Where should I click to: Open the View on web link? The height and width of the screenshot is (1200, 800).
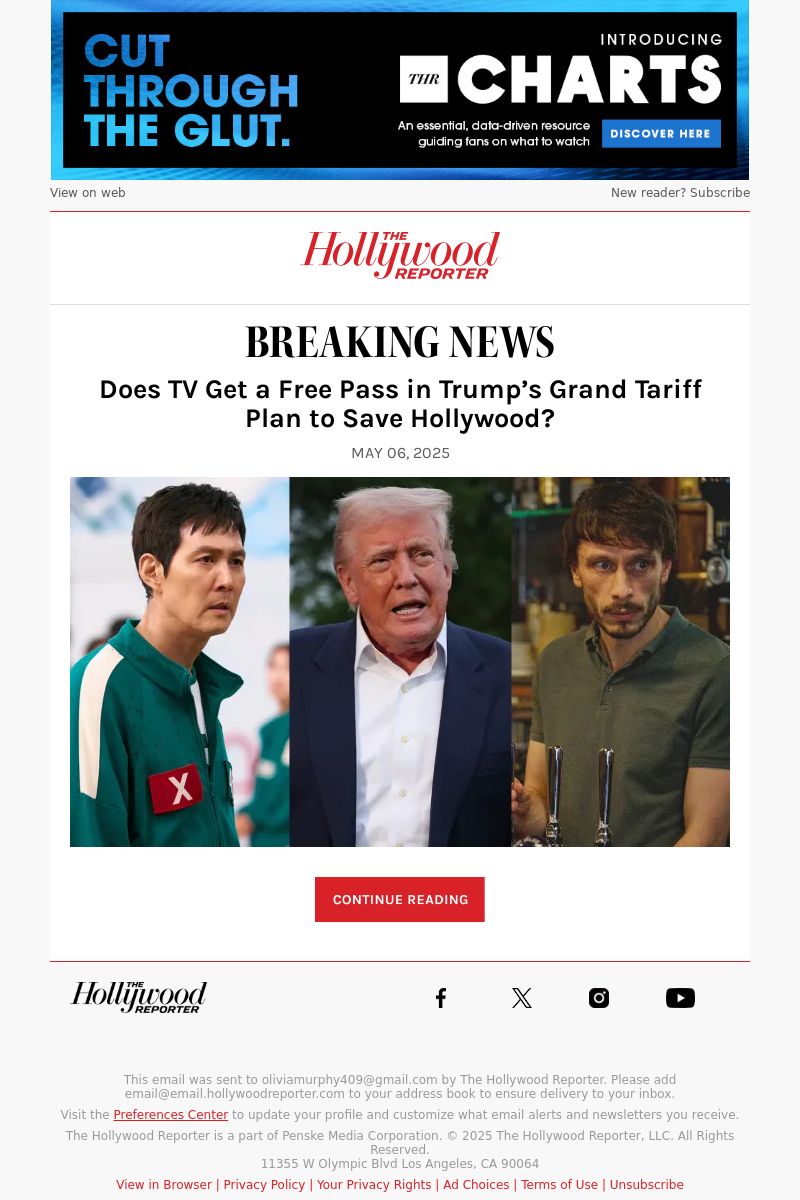tap(88, 193)
